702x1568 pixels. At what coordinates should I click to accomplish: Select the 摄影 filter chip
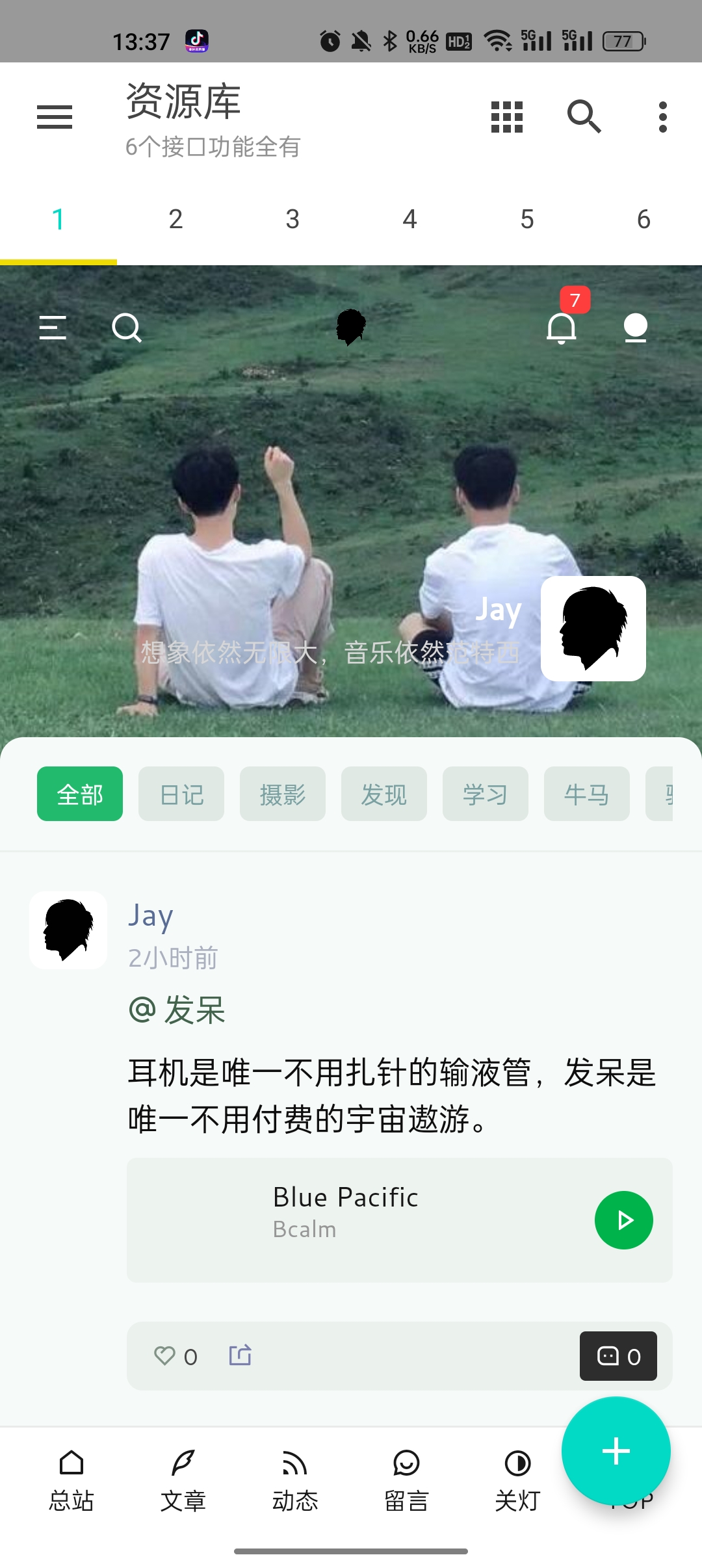click(282, 794)
